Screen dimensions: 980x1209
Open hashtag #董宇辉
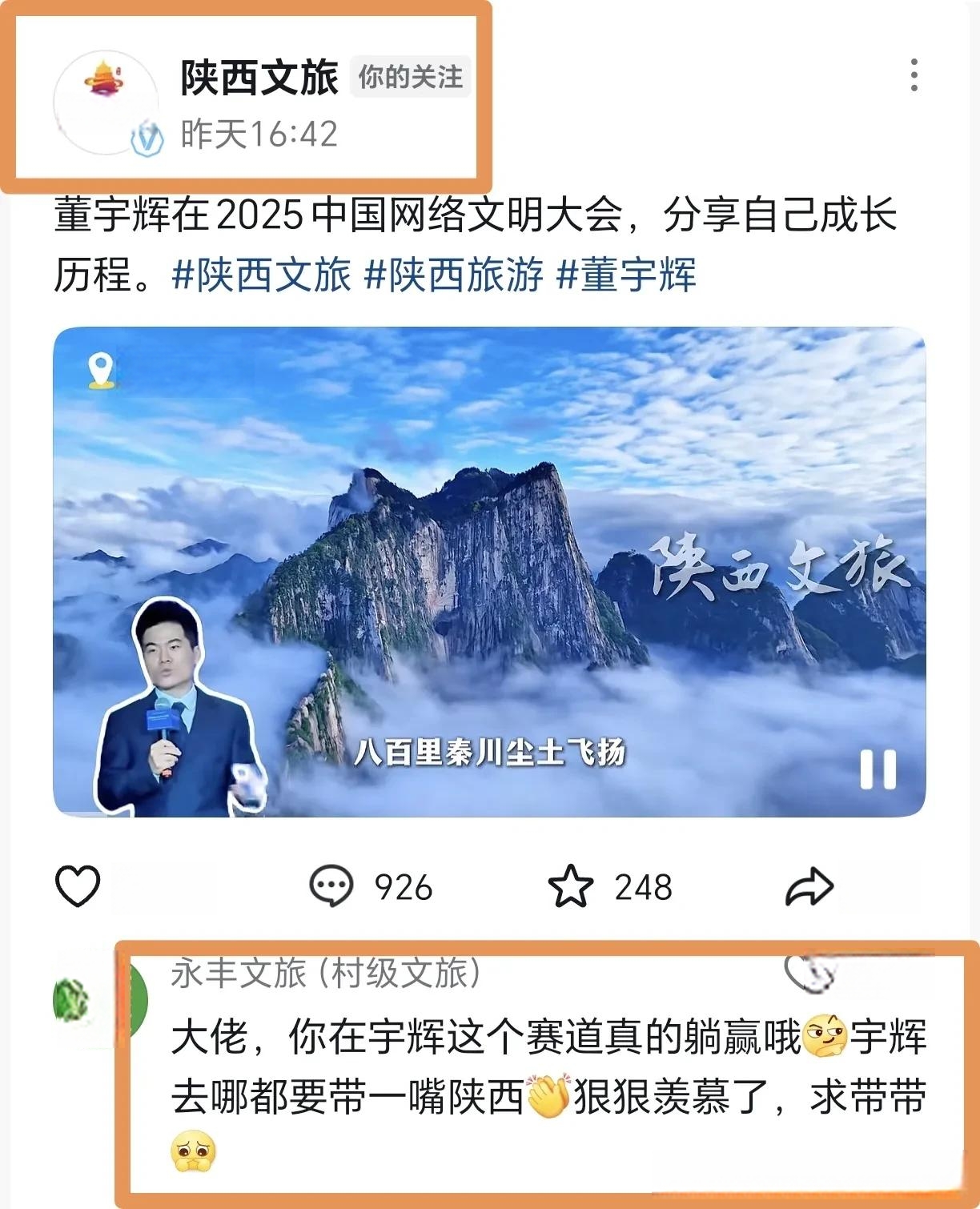(x=626, y=275)
